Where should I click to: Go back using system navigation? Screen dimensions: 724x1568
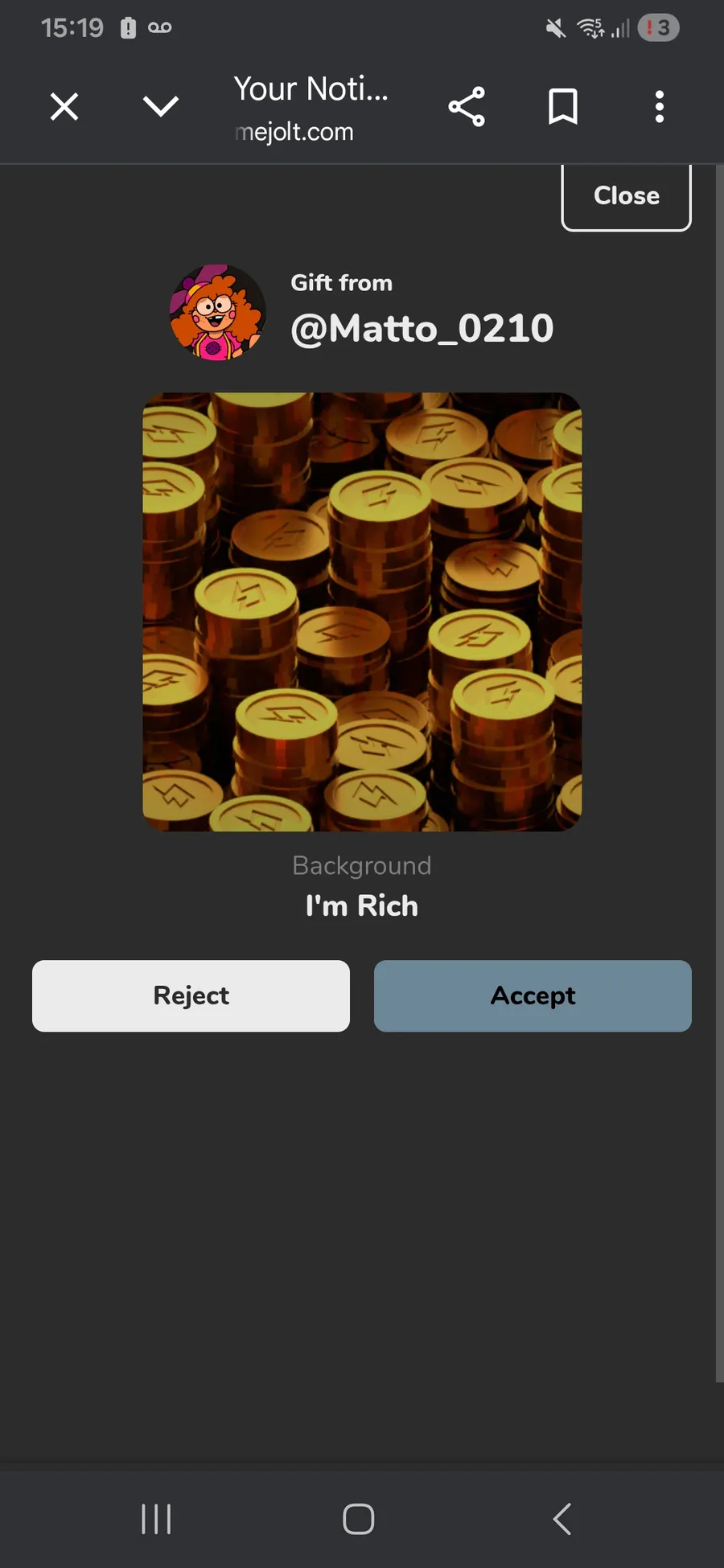562,1519
